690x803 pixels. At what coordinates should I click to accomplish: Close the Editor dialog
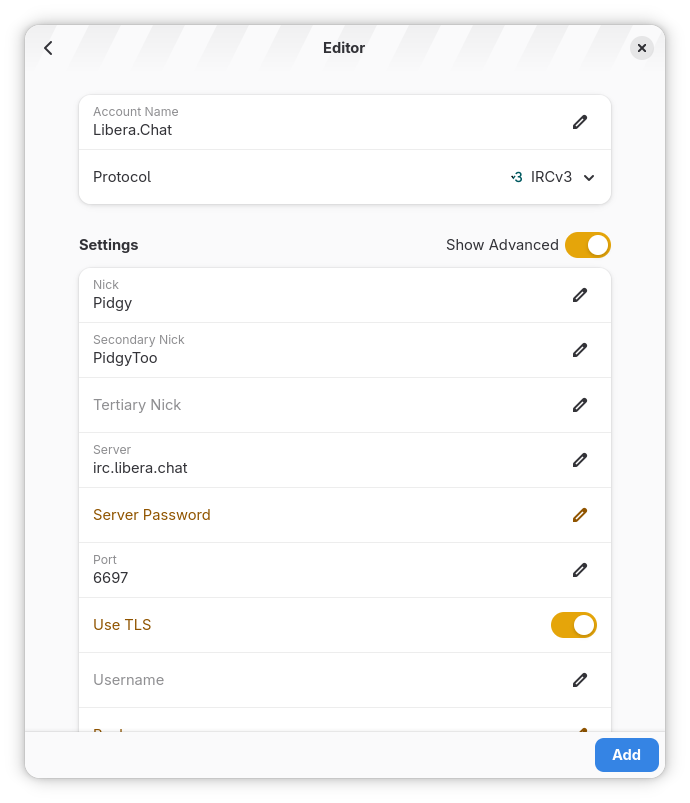[642, 48]
